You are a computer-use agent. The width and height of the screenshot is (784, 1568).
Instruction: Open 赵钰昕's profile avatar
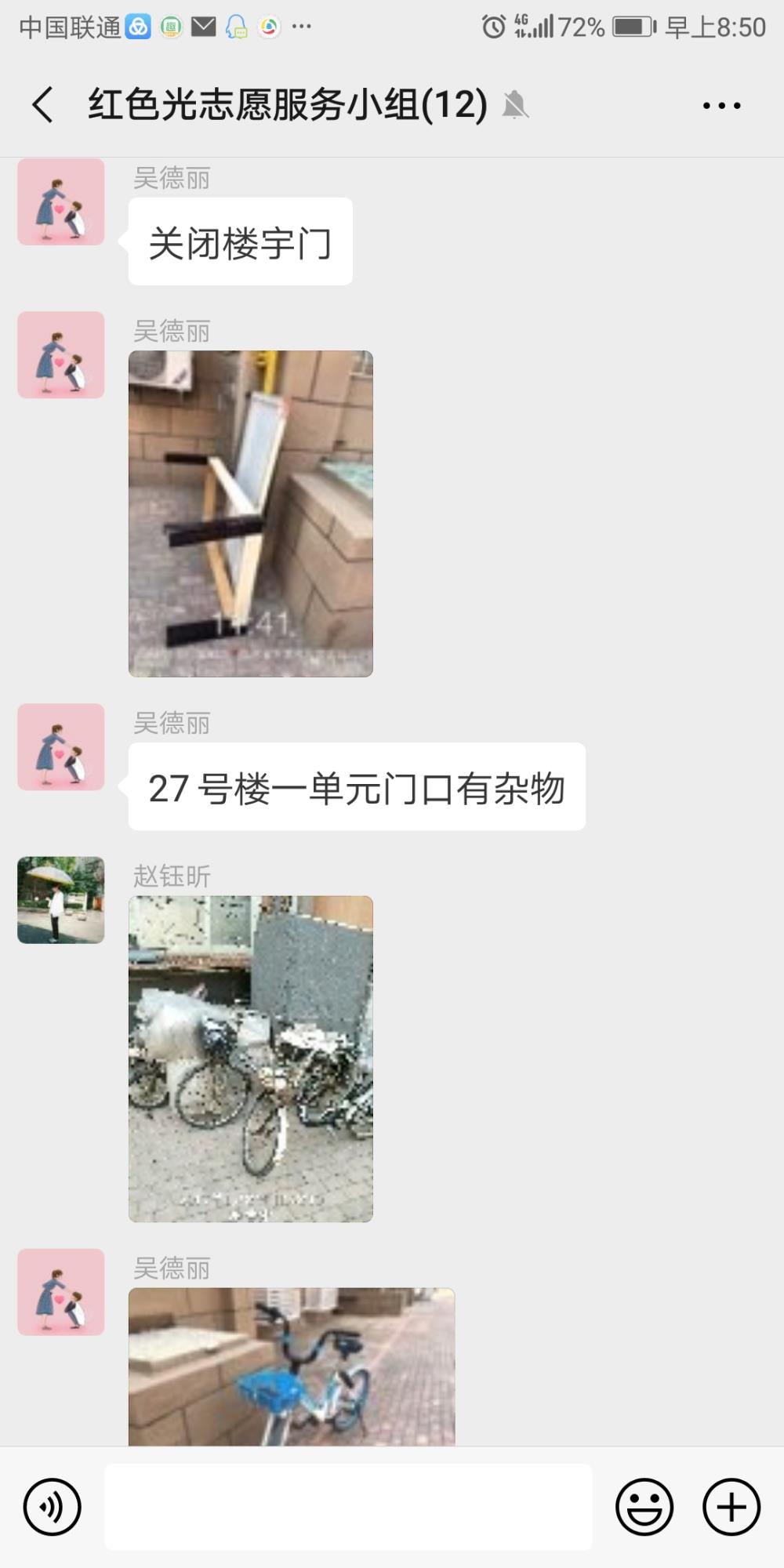point(61,900)
